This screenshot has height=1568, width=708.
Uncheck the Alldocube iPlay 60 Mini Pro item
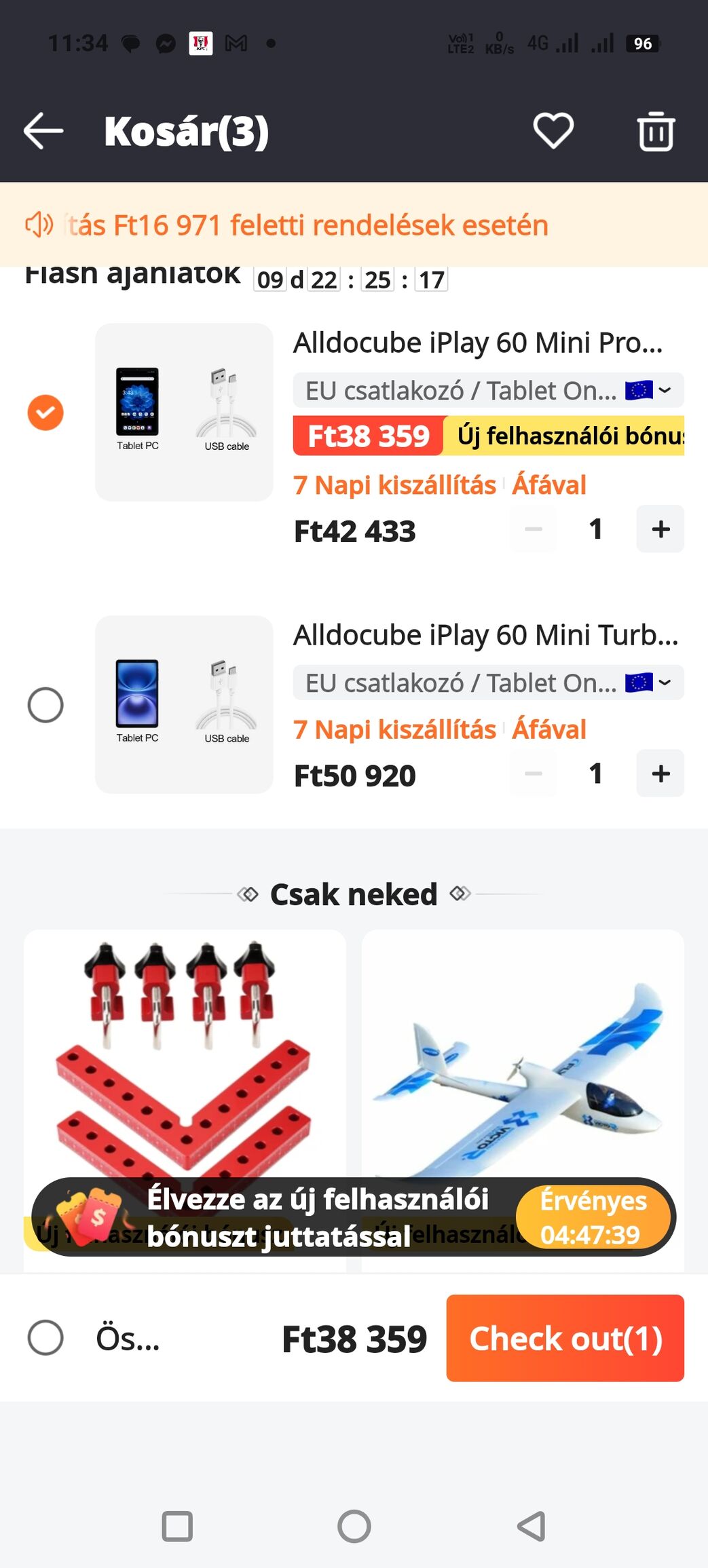[45, 413]
